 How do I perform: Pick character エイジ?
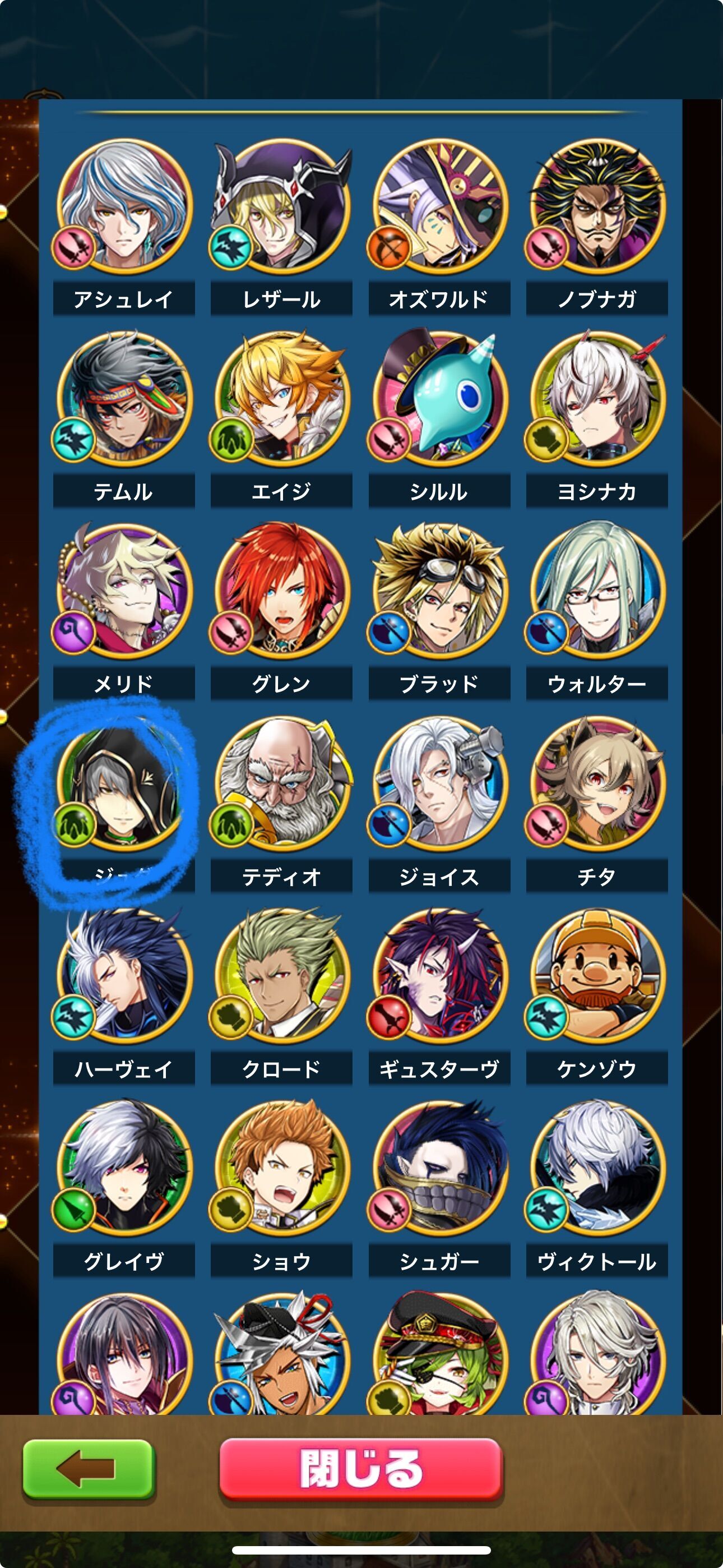(282, 399)
